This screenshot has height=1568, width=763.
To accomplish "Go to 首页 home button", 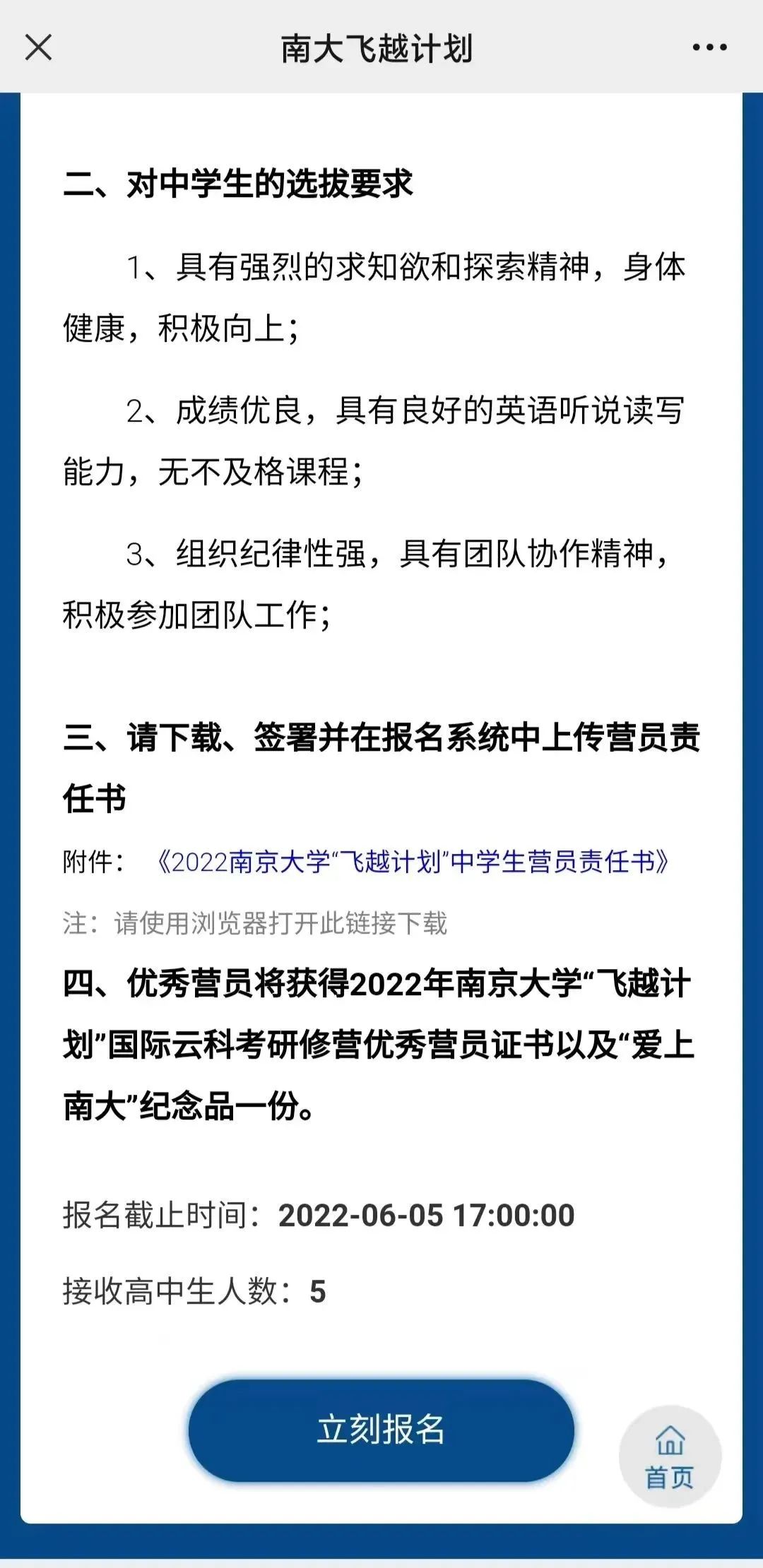I will click(x=669, y=1456).
